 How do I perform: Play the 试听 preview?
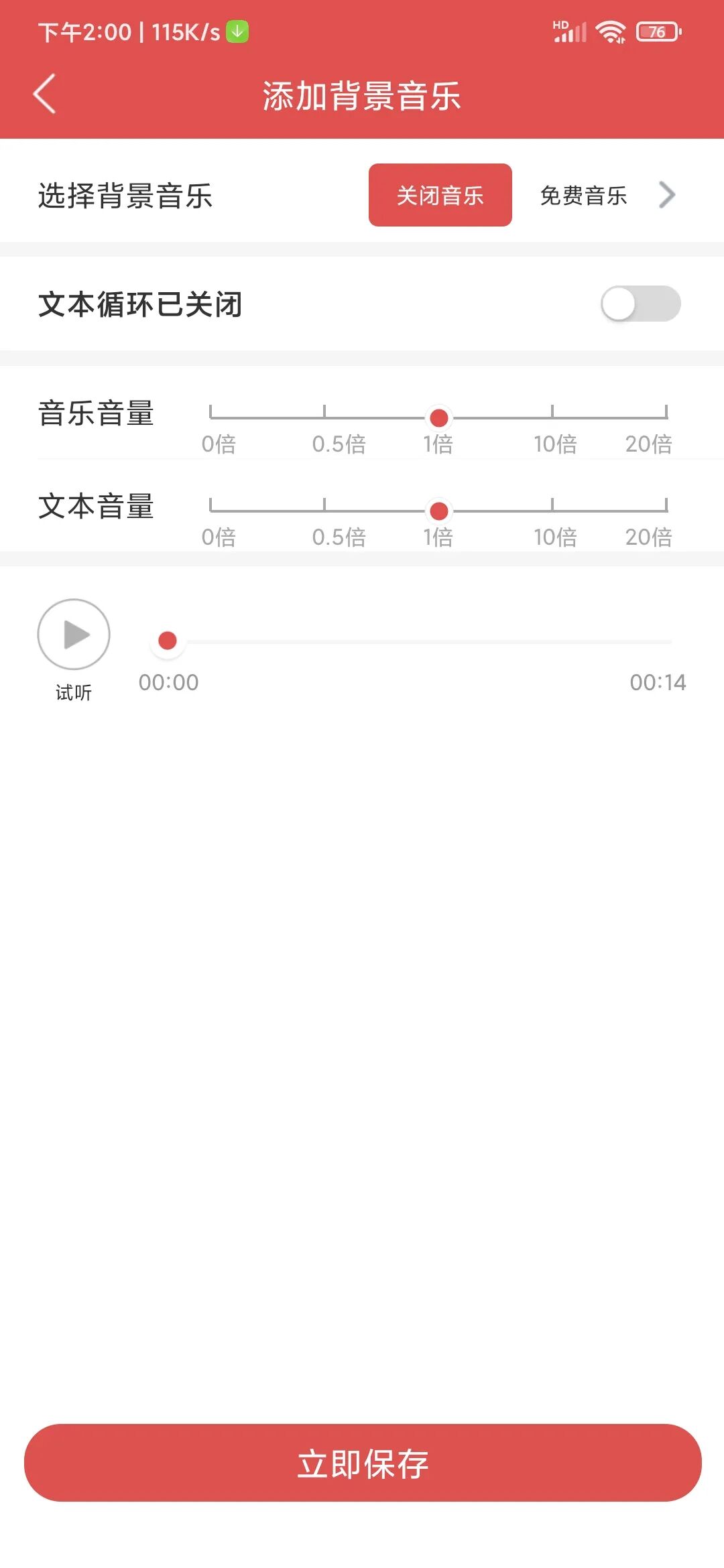74,635
